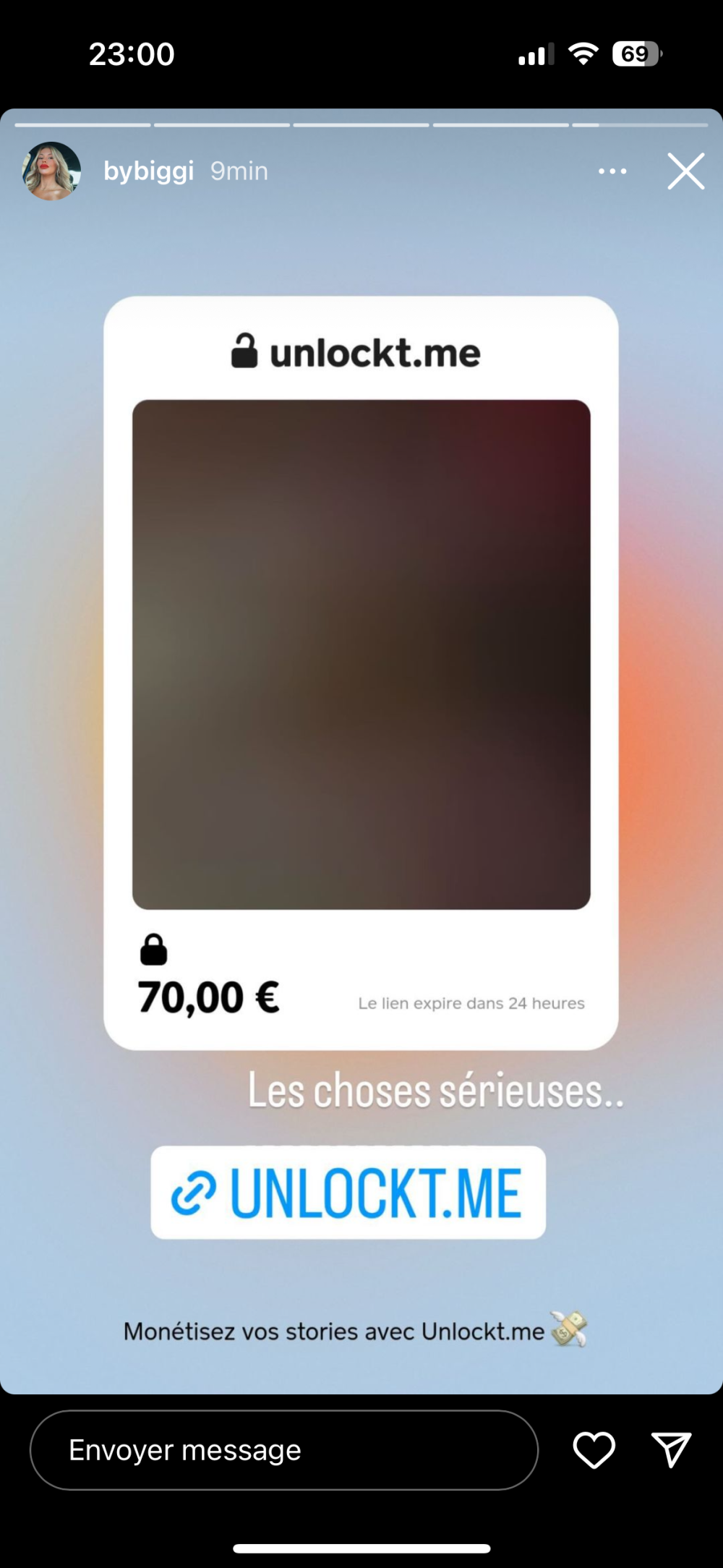This screenshot has height=1568, width=723.
Task: Close the story viewer
Action: click(x=685, y=171)
